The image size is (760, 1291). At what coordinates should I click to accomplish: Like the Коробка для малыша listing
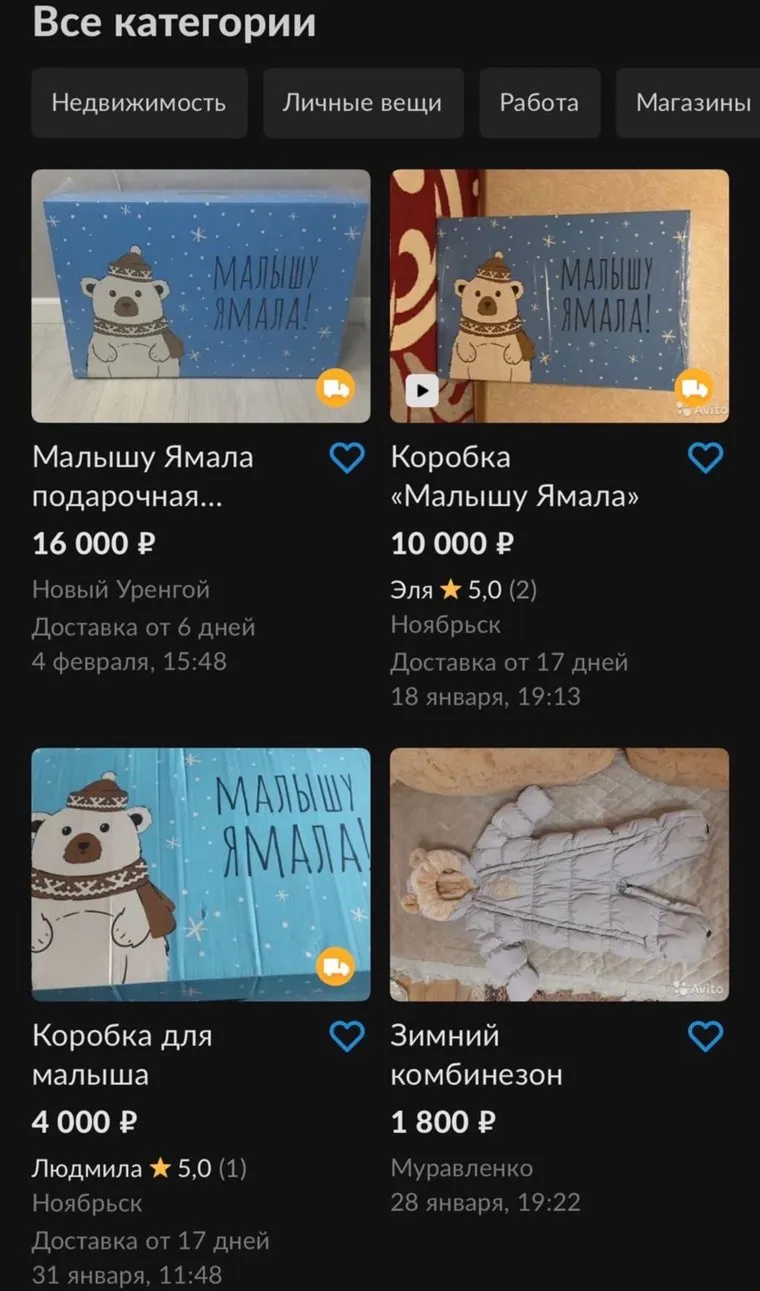[x=346, y=1037]
